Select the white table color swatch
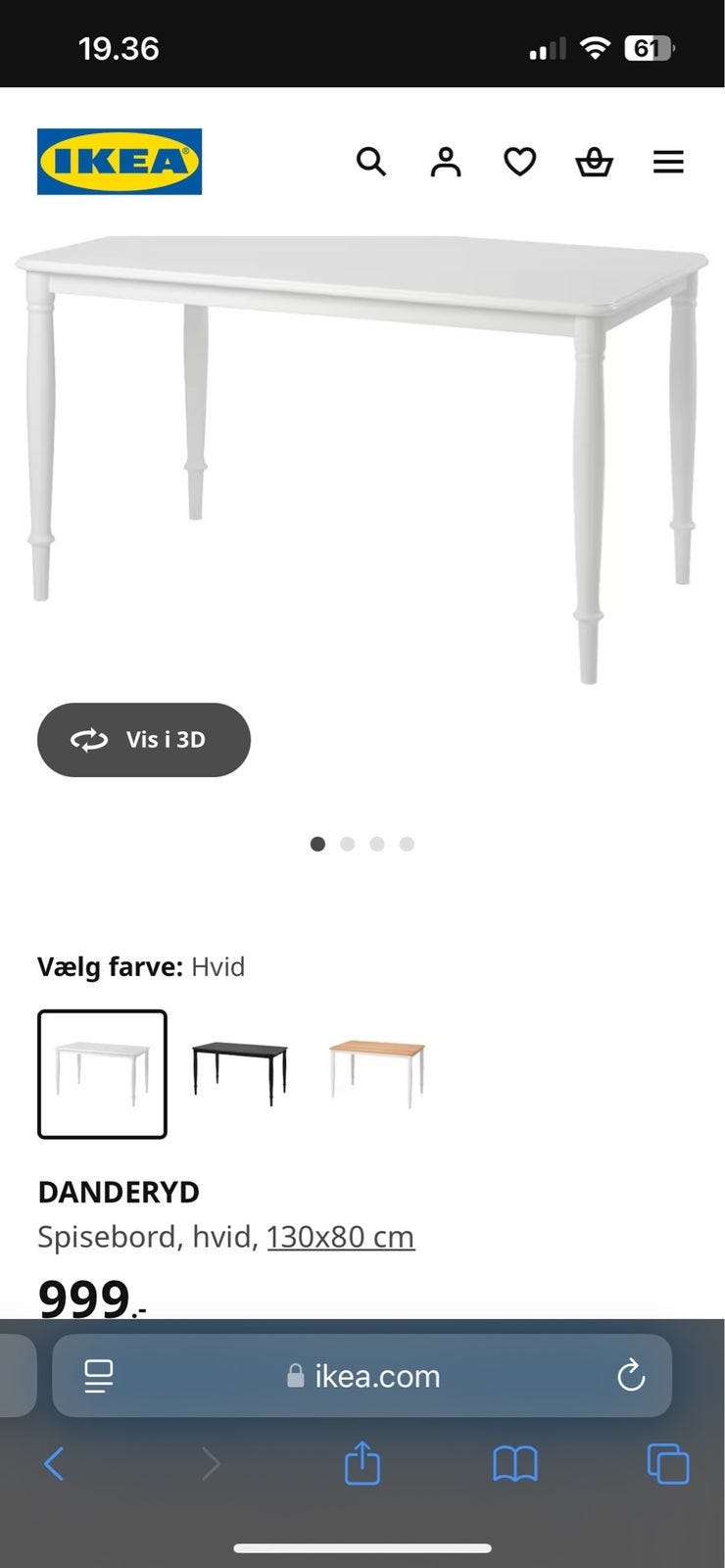 102,1072
